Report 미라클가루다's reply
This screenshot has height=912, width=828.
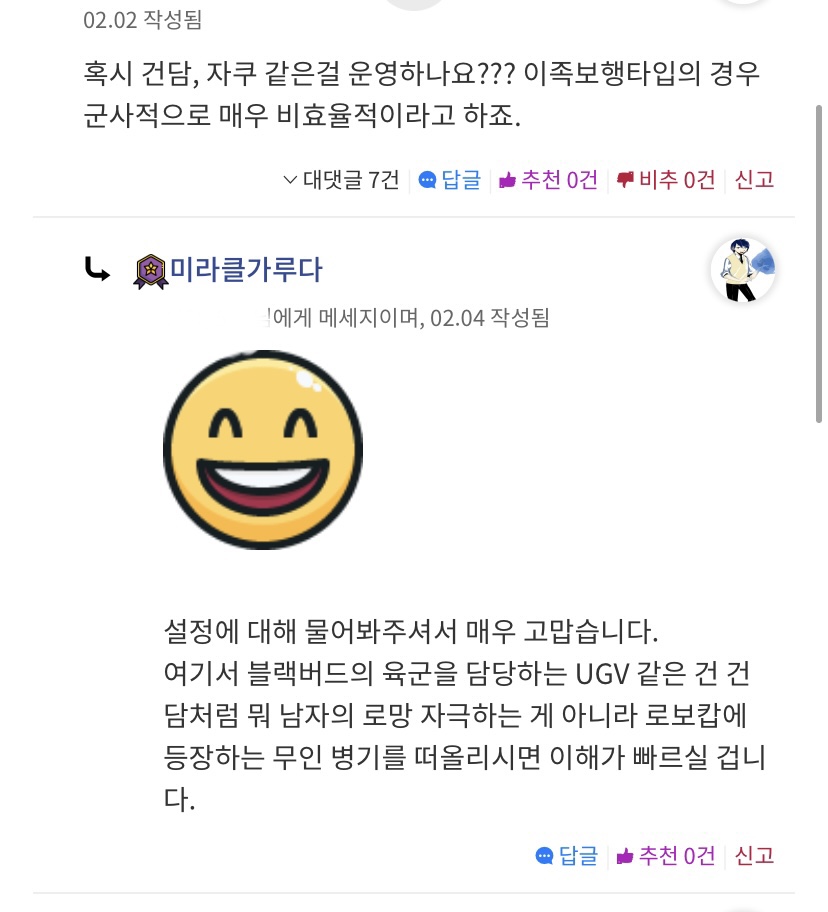click(x=754, y=856)
